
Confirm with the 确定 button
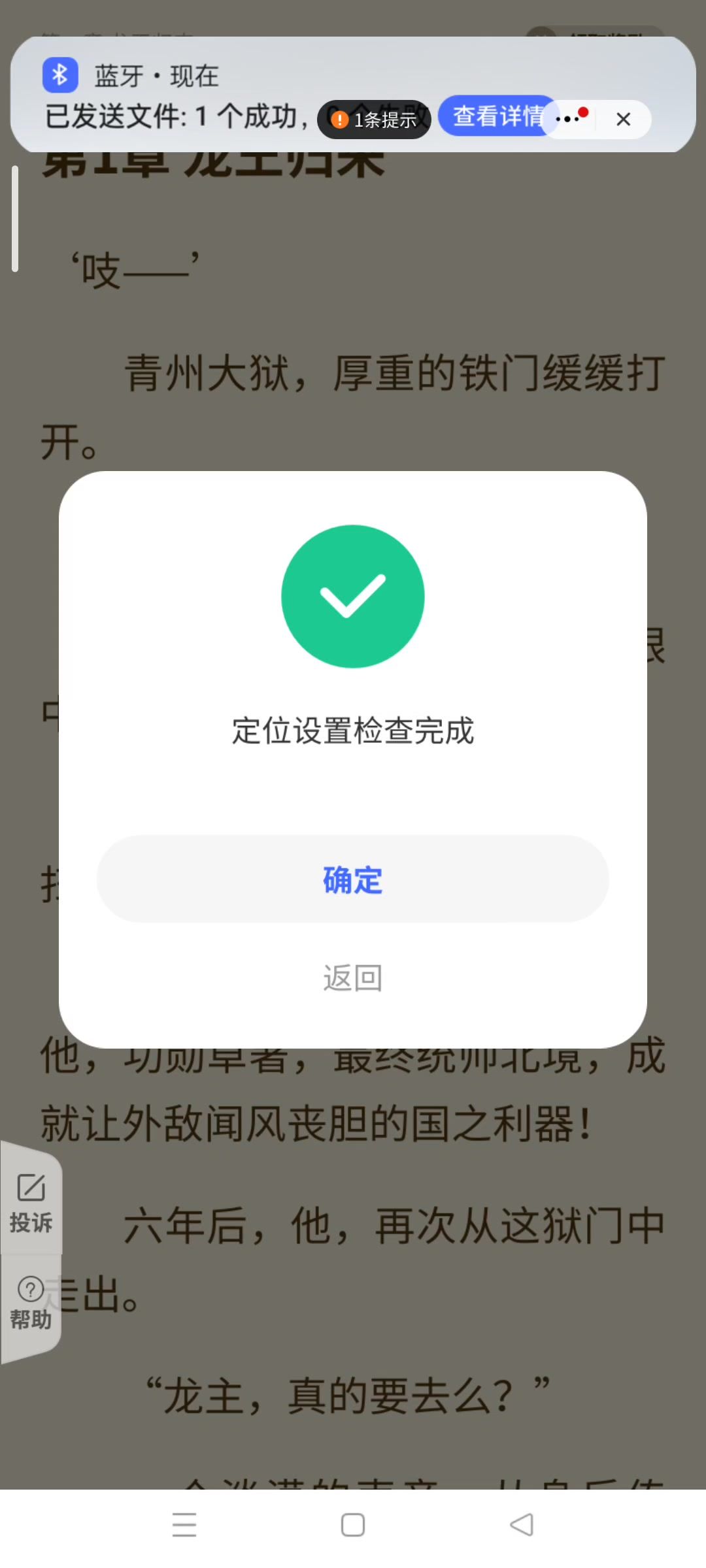click(x=353, y=879)
